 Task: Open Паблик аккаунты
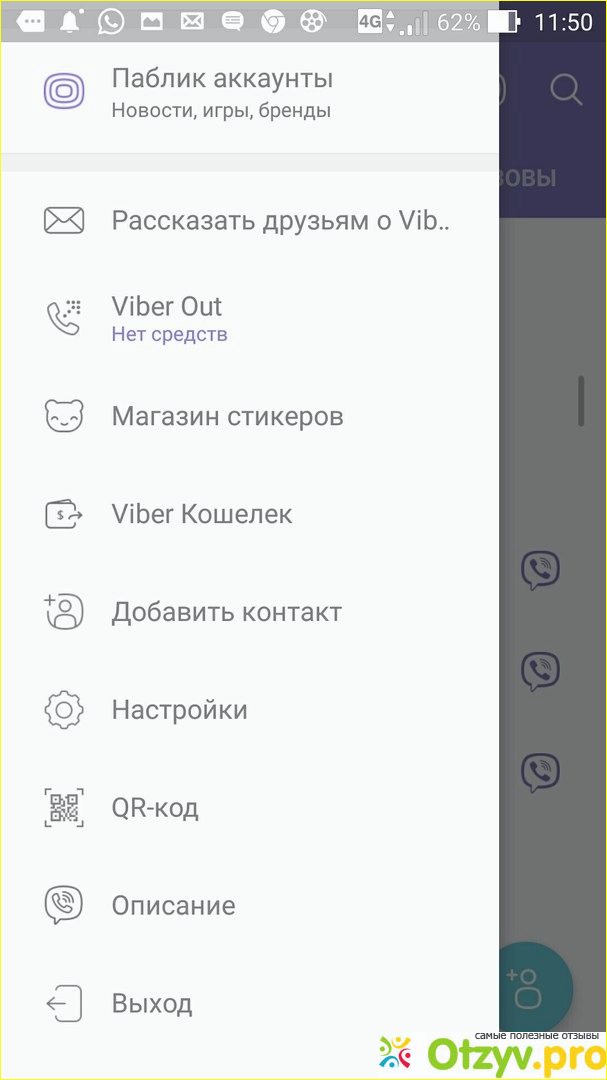pyautogui.click(x=222, y=92)
